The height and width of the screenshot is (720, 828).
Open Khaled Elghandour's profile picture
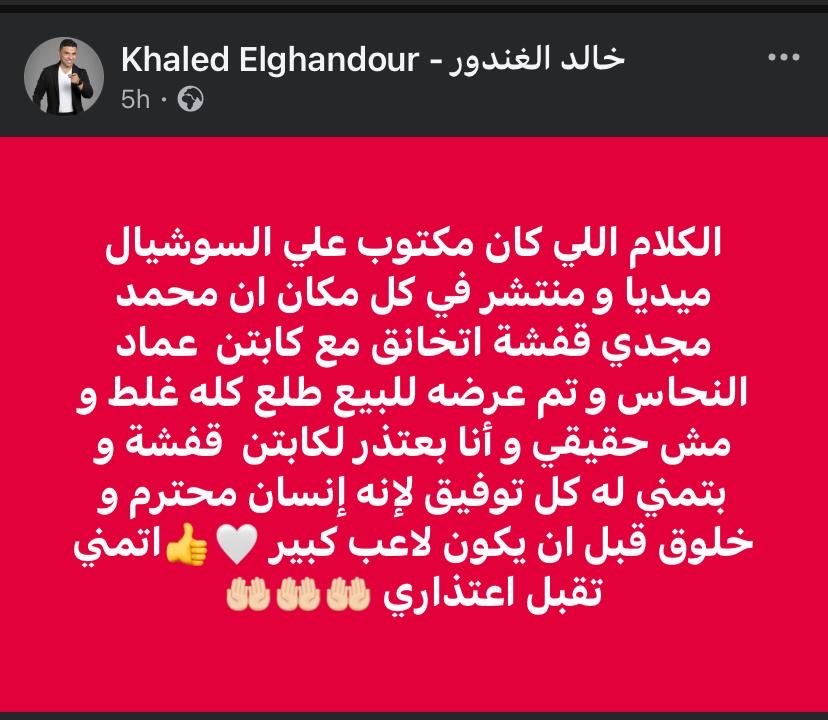62,76
